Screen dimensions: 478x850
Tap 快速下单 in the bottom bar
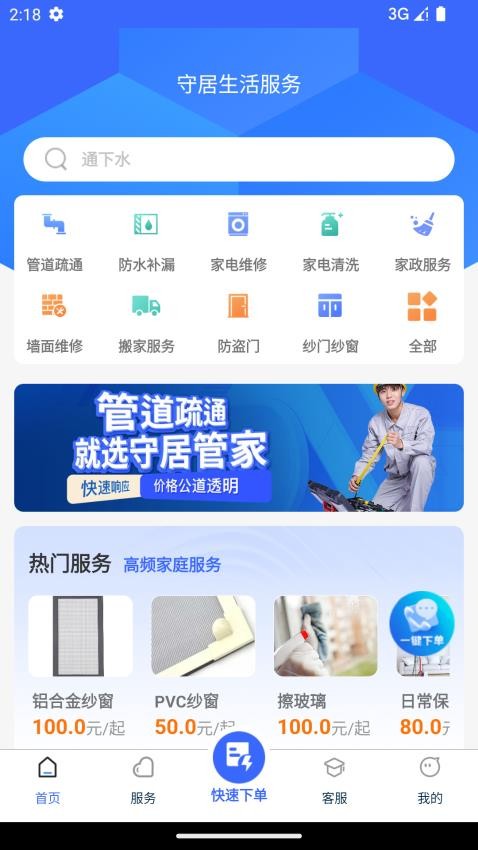pyautogui.click(x=239, y=768)
